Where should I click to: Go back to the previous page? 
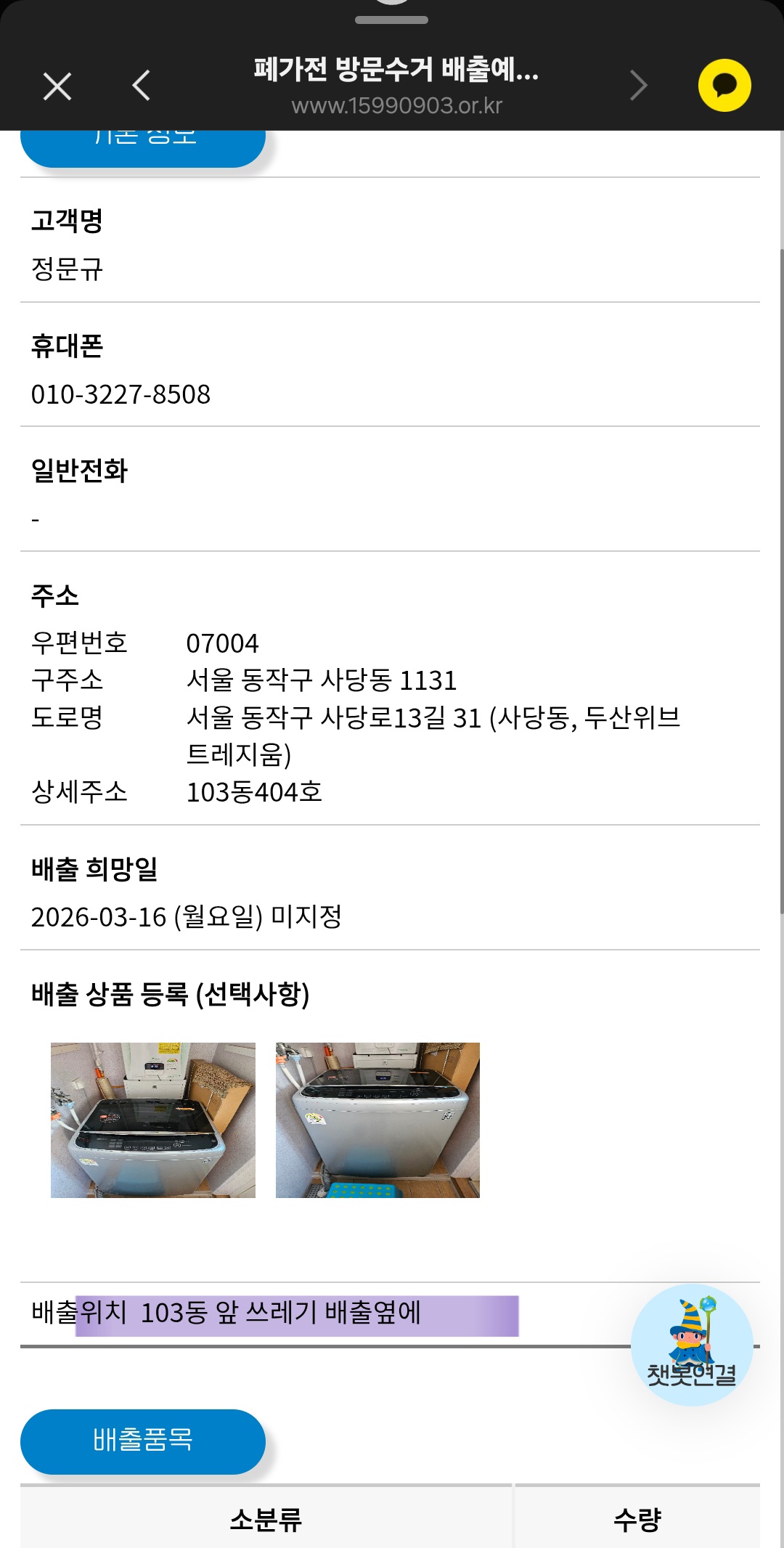(x=142, y=86)
